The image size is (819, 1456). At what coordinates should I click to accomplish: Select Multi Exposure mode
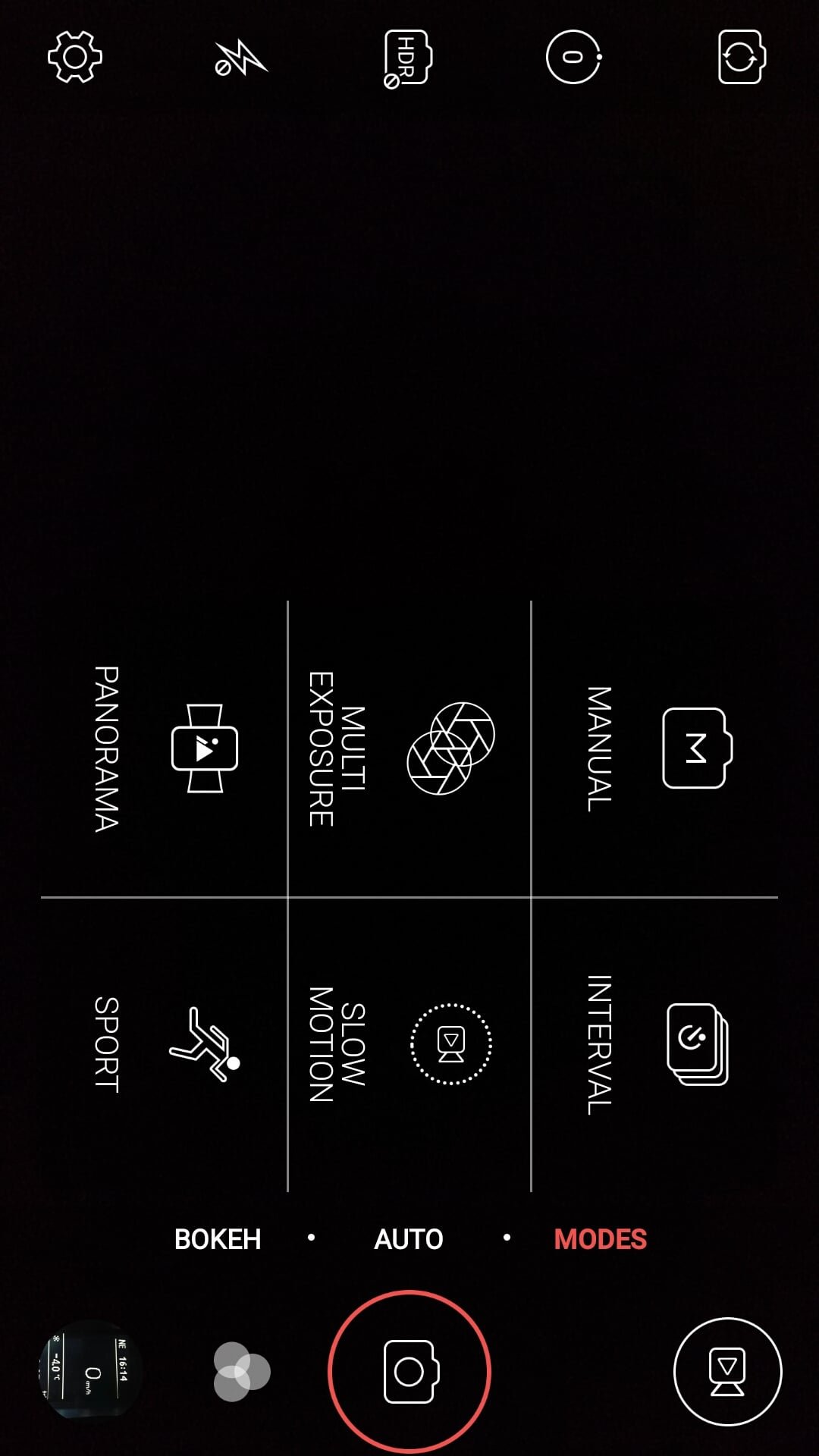coord(409,748)
